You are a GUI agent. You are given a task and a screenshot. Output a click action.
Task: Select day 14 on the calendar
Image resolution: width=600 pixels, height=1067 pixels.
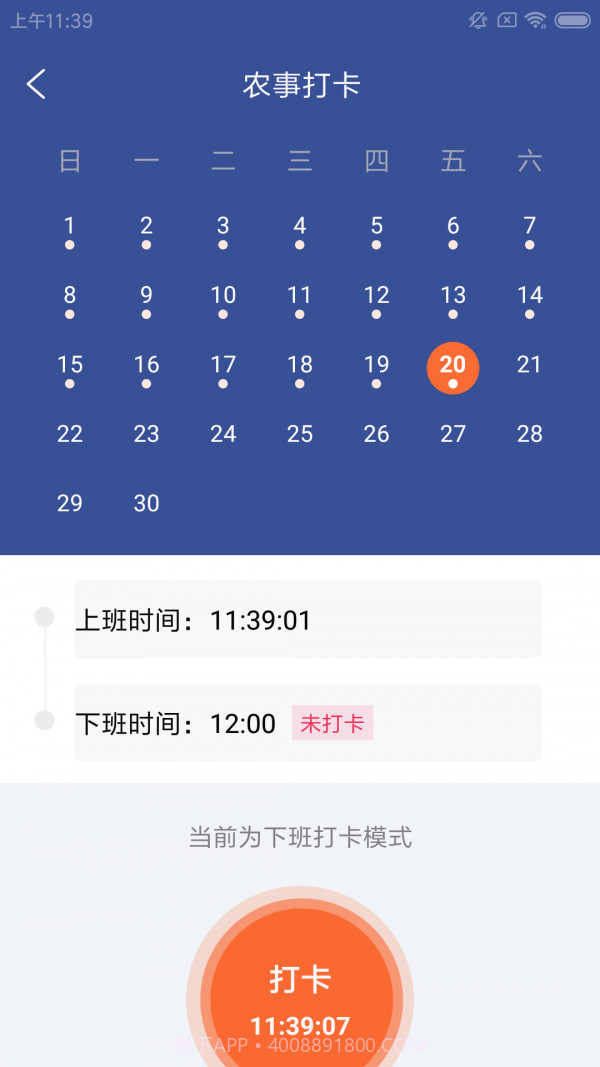(530, 297)
